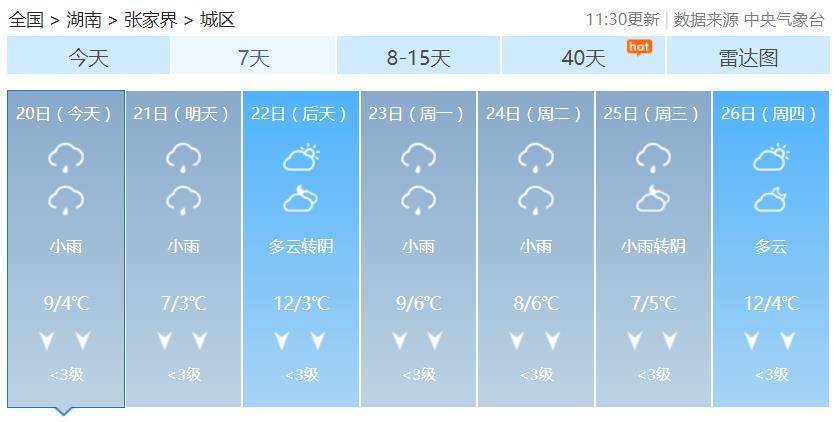Open the 8-15天 forecast tab
This screenshot has height=422, width=839.
(x=418, y=57)
